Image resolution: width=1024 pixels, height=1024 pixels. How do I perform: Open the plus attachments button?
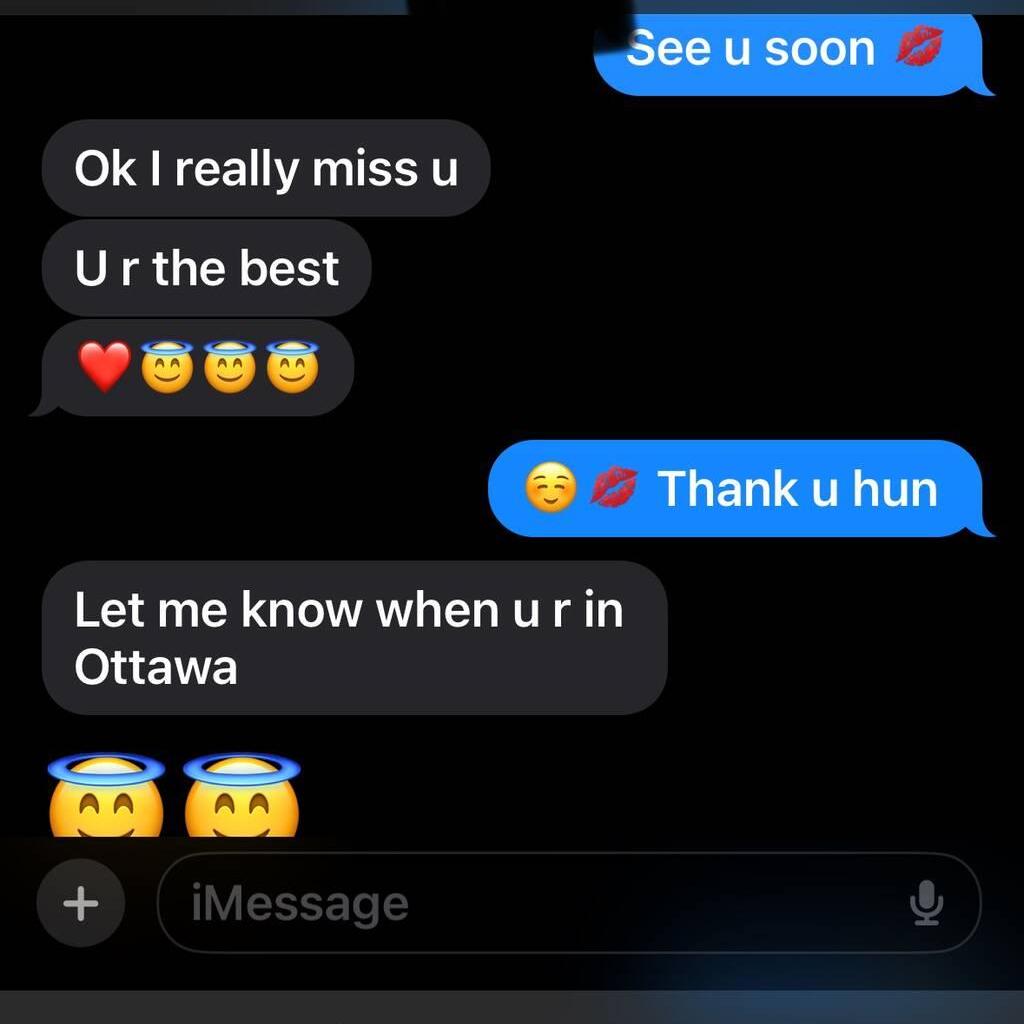(x=81, y=904)
